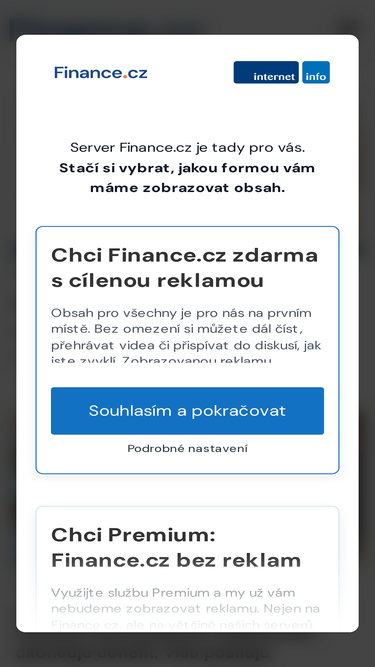Image resolution: width=375 pixels, height=667 pixels.
Task: Select the Chci Premium bez reklam card
Action: pyautogui.click(x=187, y=569)
